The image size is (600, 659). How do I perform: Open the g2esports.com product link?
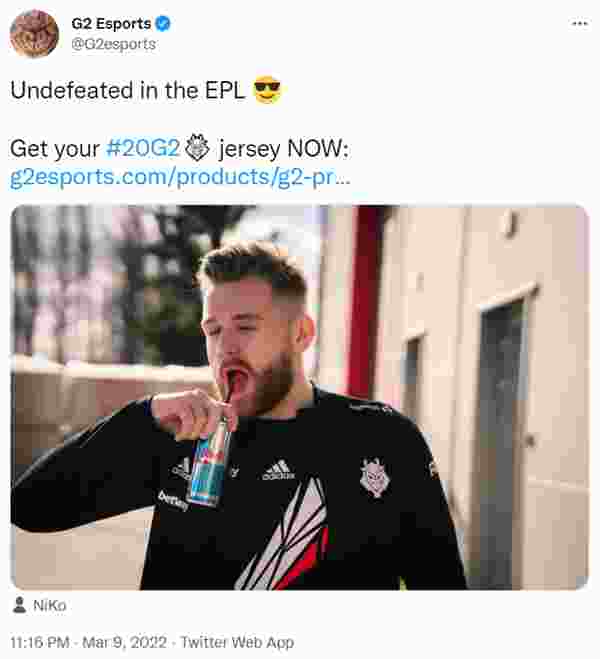[x=180, y=178]
